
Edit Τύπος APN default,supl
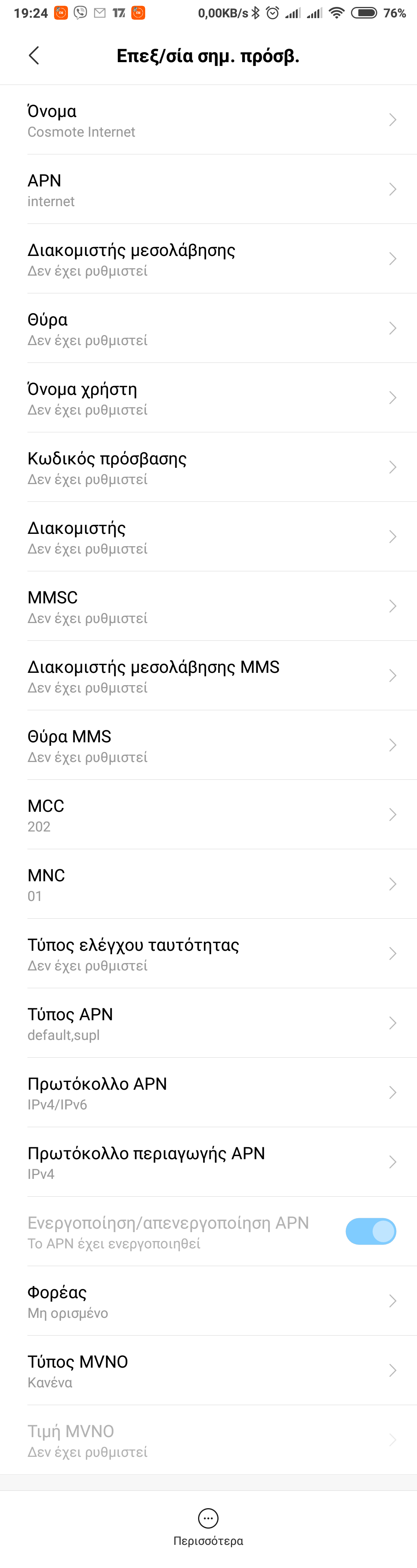(208, 1023)
